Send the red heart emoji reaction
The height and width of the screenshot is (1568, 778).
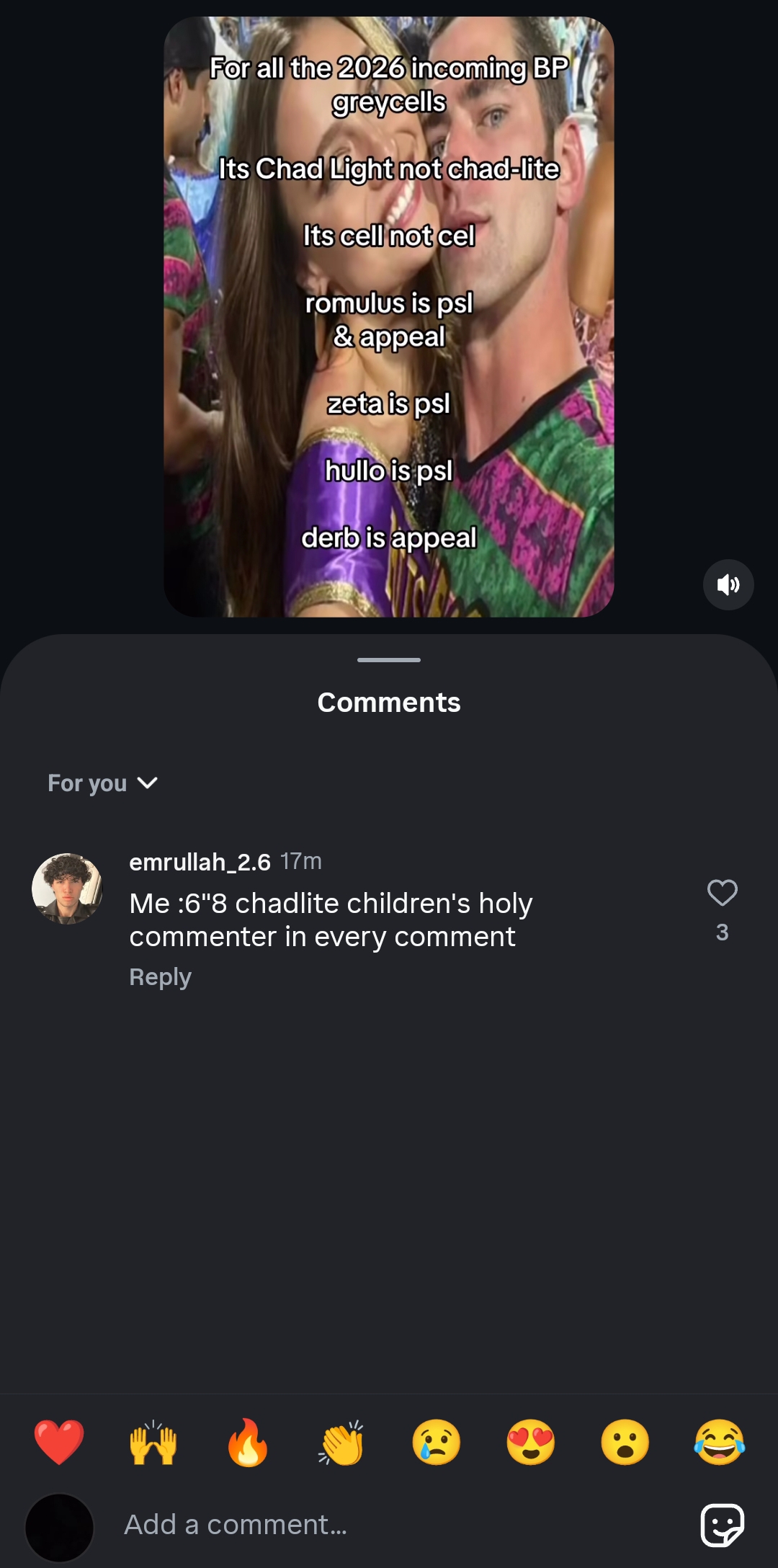coord(59,1443)
